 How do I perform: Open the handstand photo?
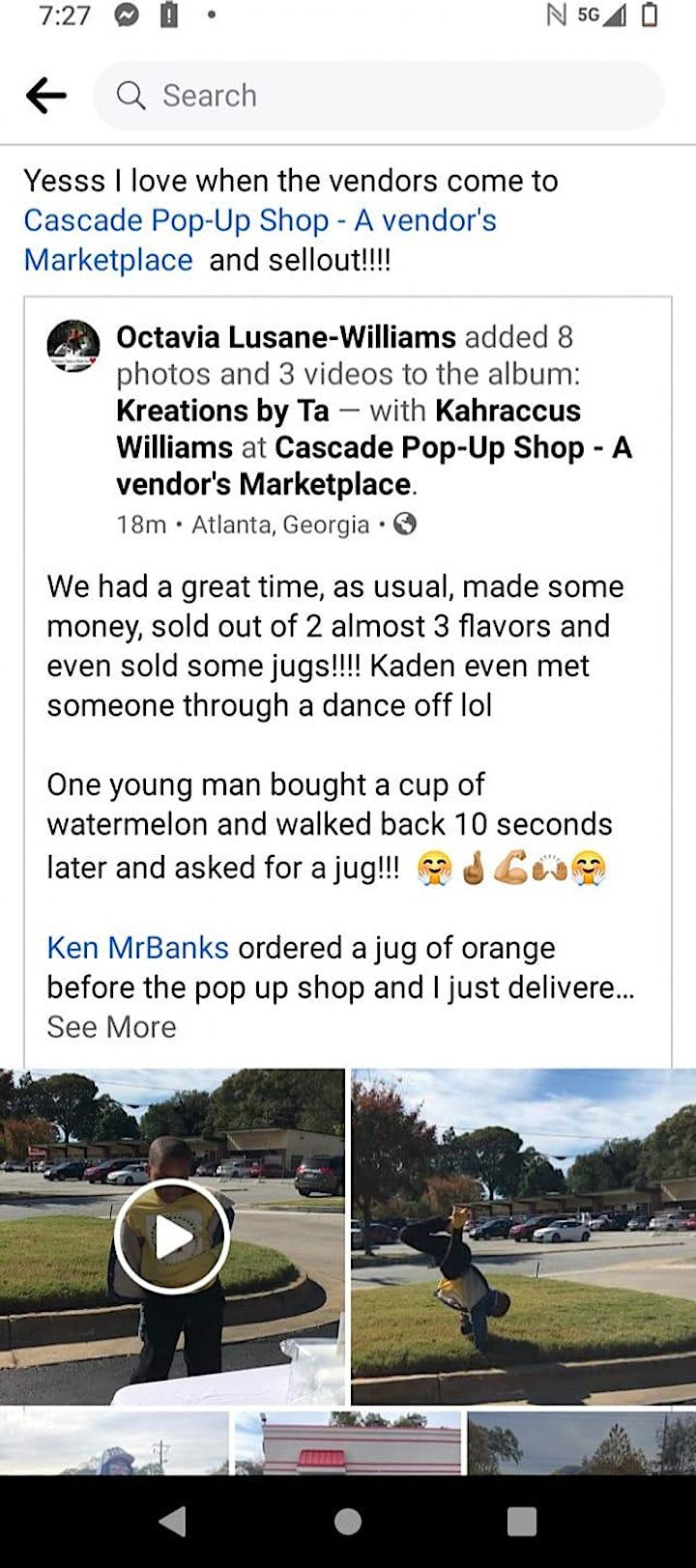[523, 1236]
